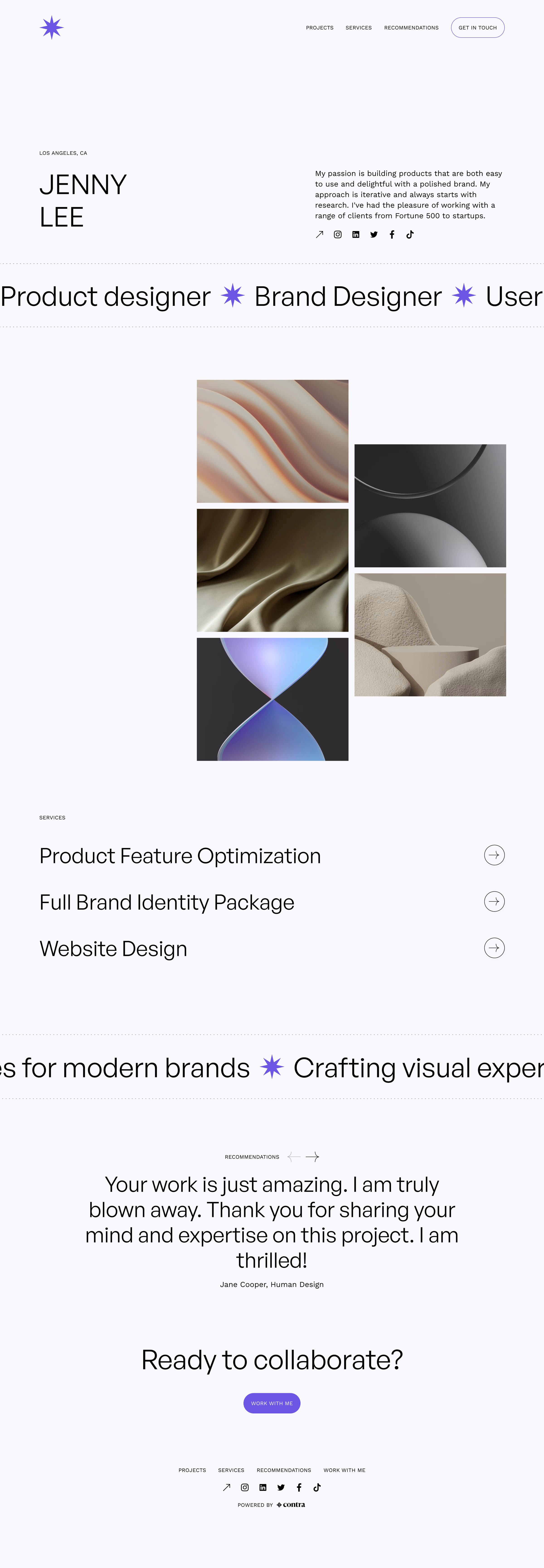
Task: Go back to the previous recommendation
Action: (294, 1157)
